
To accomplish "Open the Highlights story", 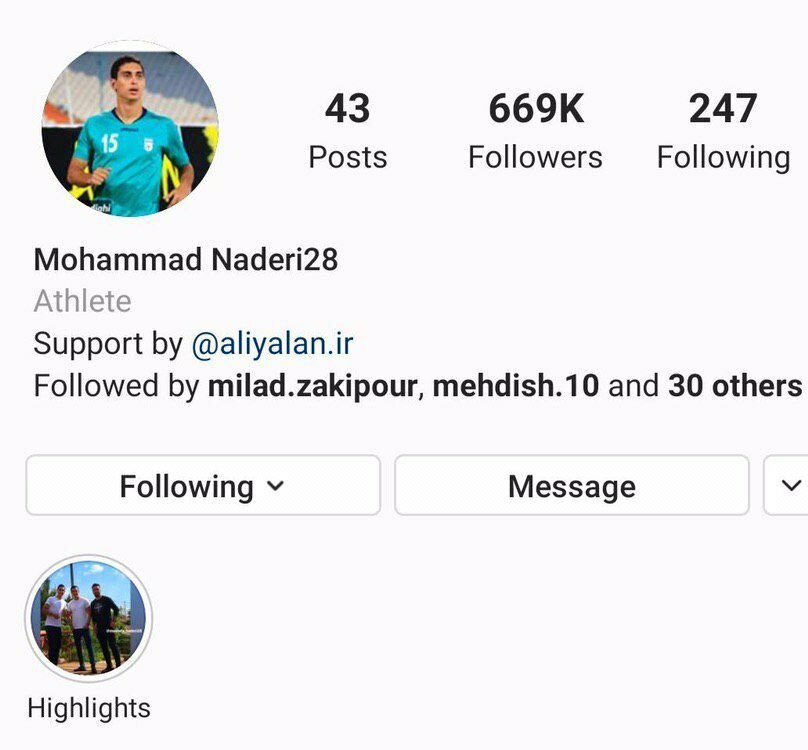I will pyautogui.click(x=89, y=619).
